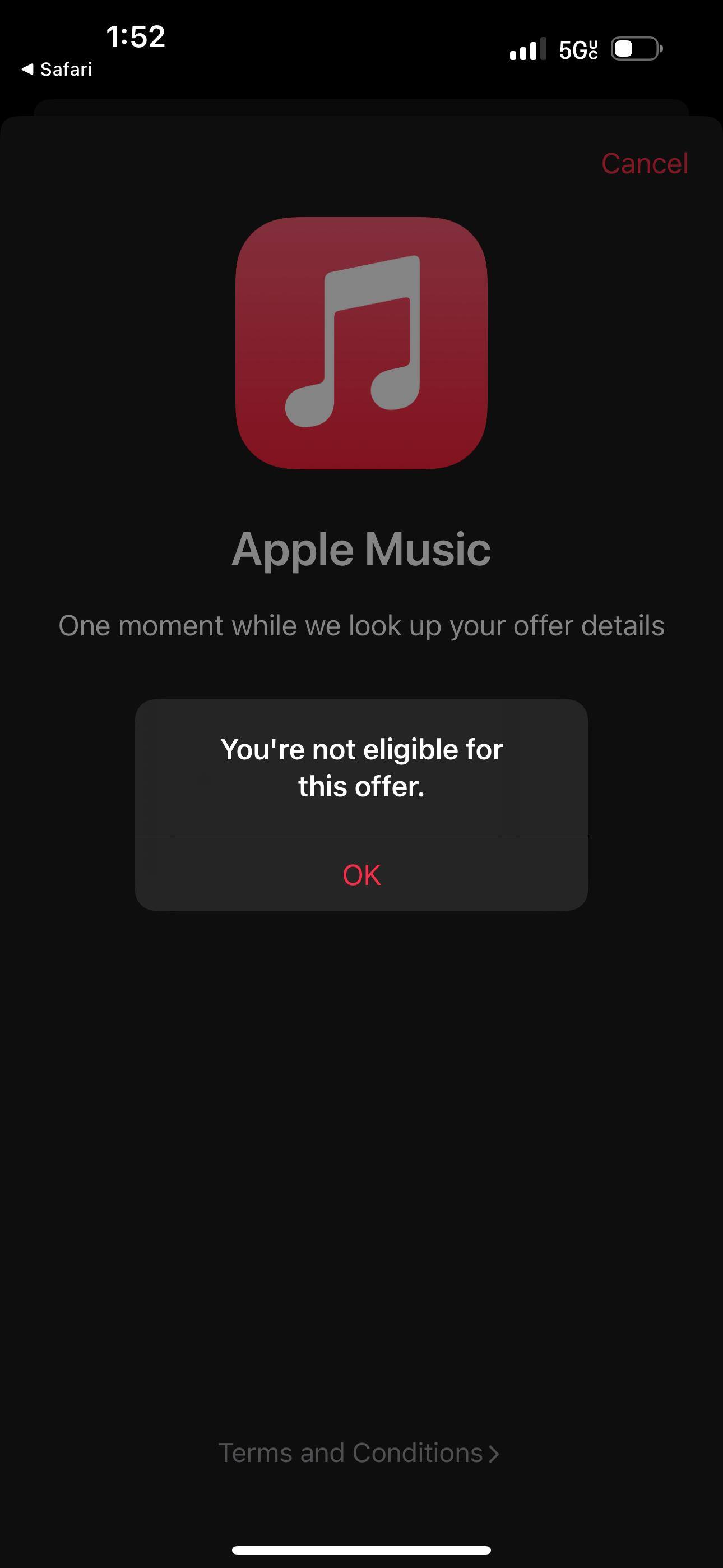Dismiss the eligibility alert with OK
This screenshot has width=723, height=1568.
(x=361, y=875)
